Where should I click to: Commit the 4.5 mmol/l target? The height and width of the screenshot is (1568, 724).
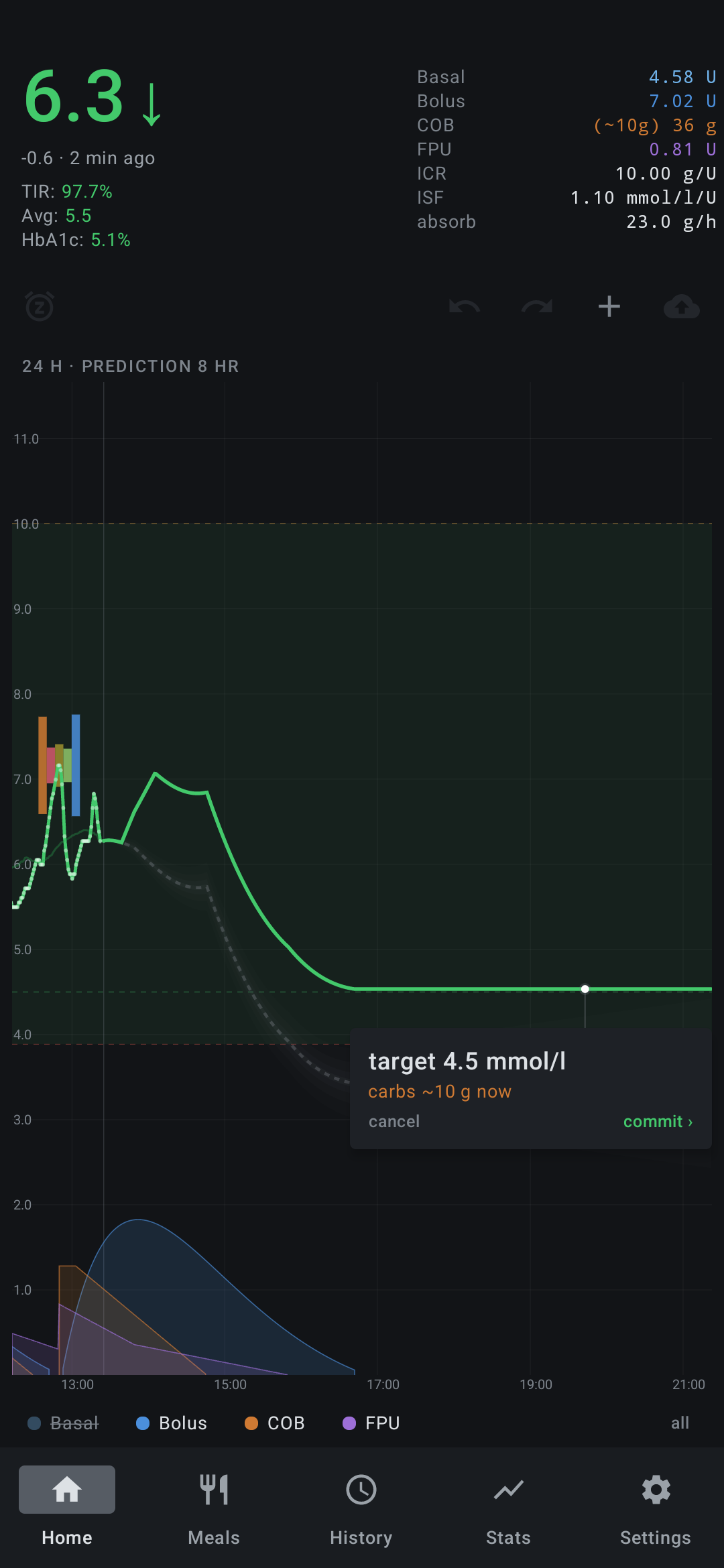pyautogui.click(x=658, y=1121)
